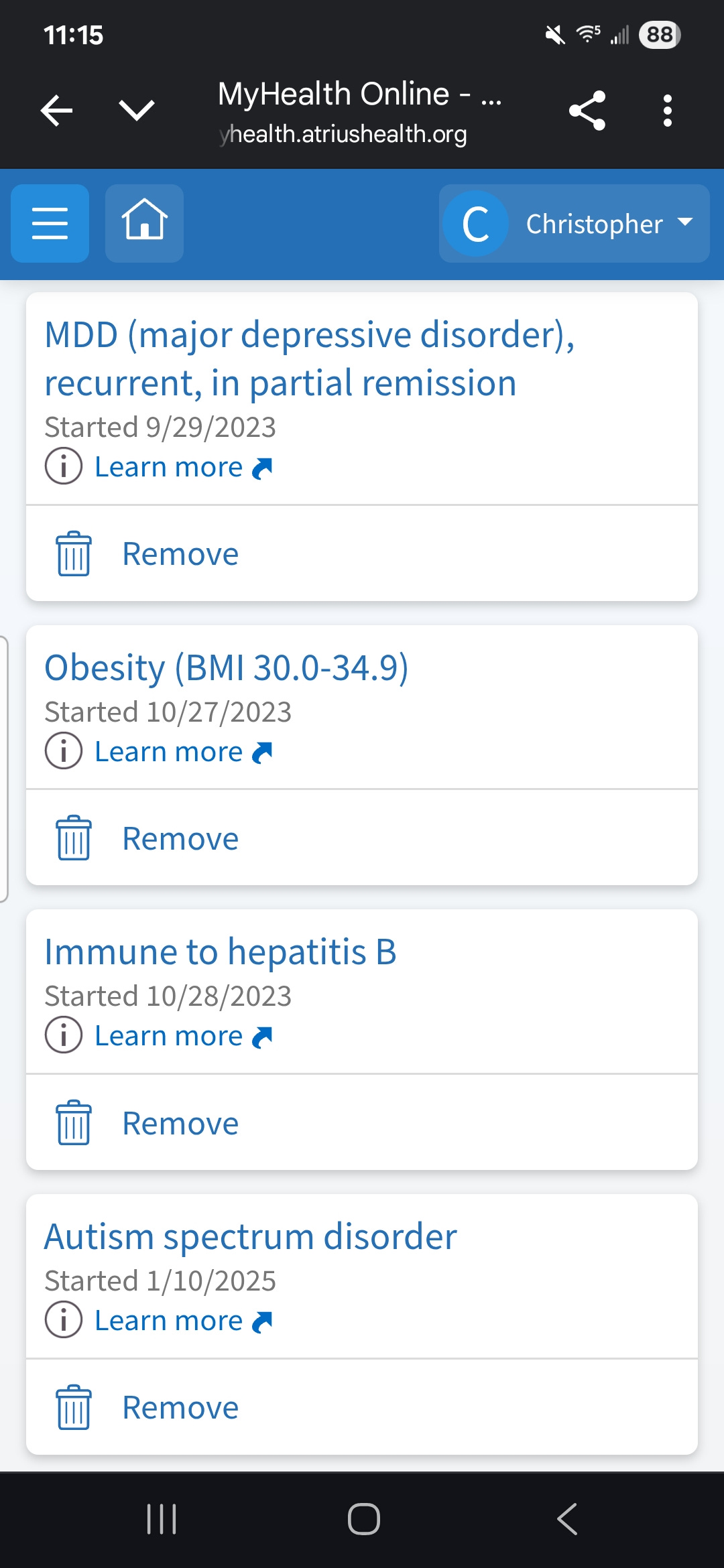Minimize the browser tab with the chevron

click(137, 111)
